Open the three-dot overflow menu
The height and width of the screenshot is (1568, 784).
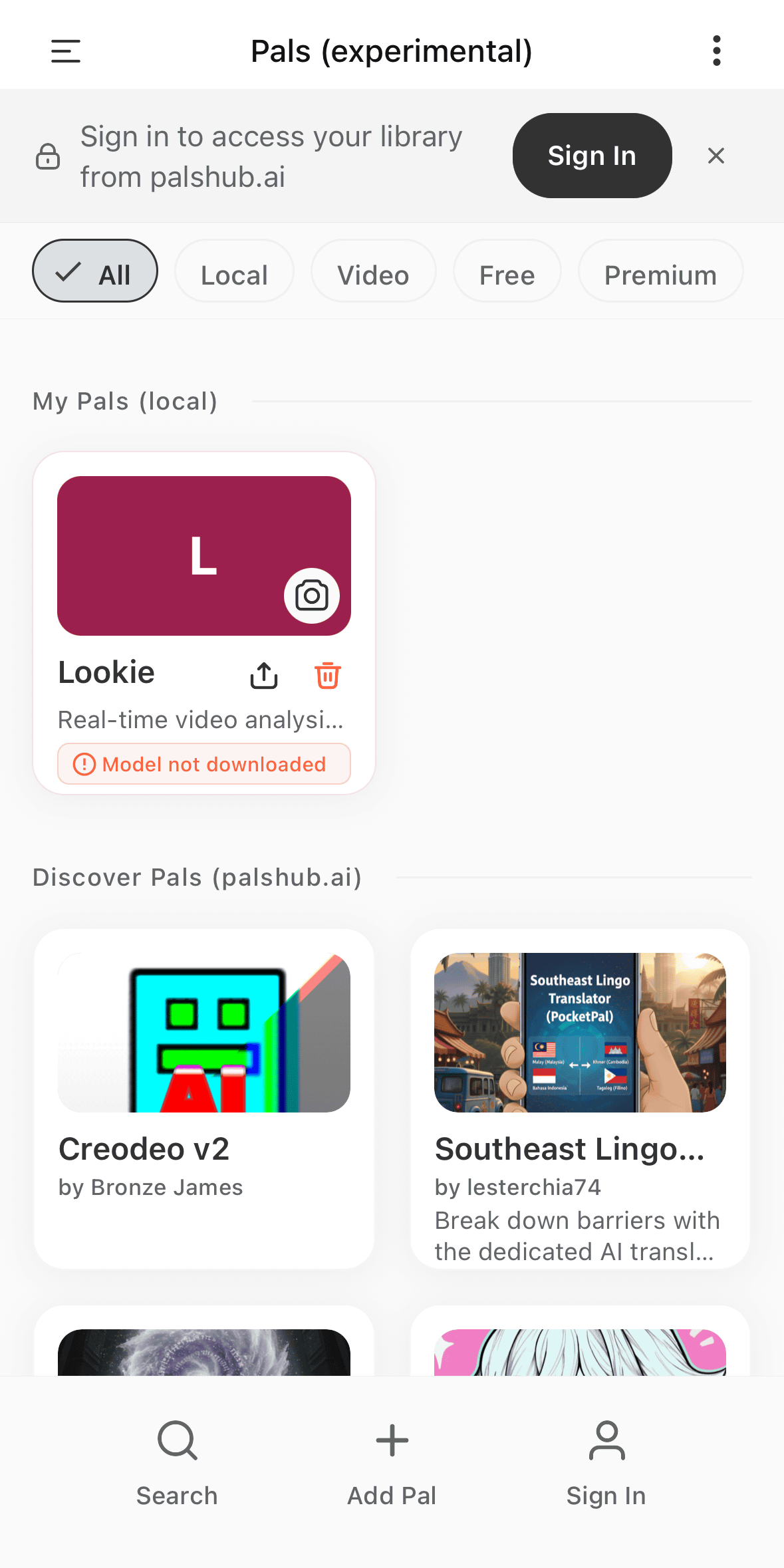[716, 51]
